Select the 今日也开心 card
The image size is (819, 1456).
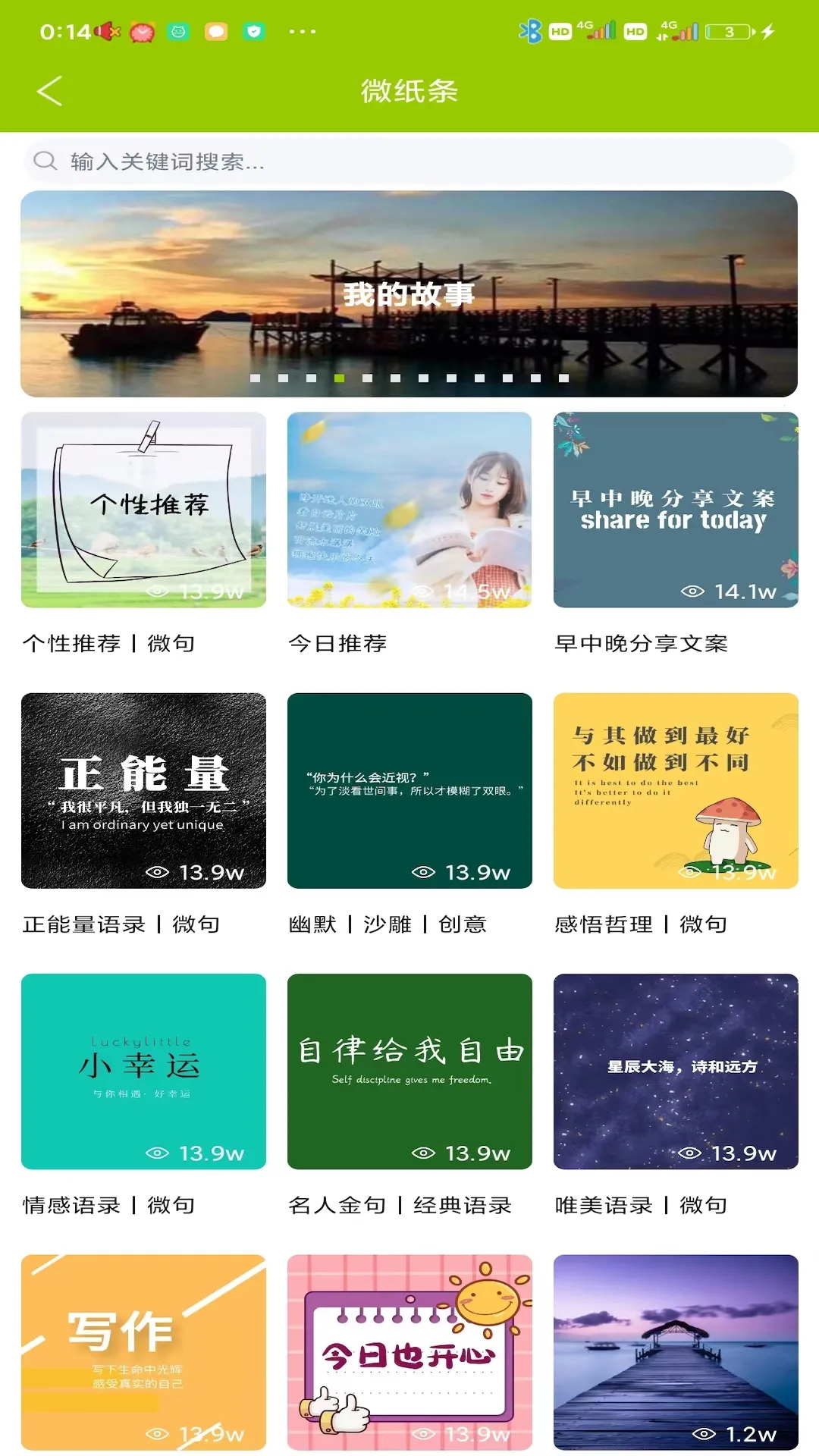(x=409, y=1351)
